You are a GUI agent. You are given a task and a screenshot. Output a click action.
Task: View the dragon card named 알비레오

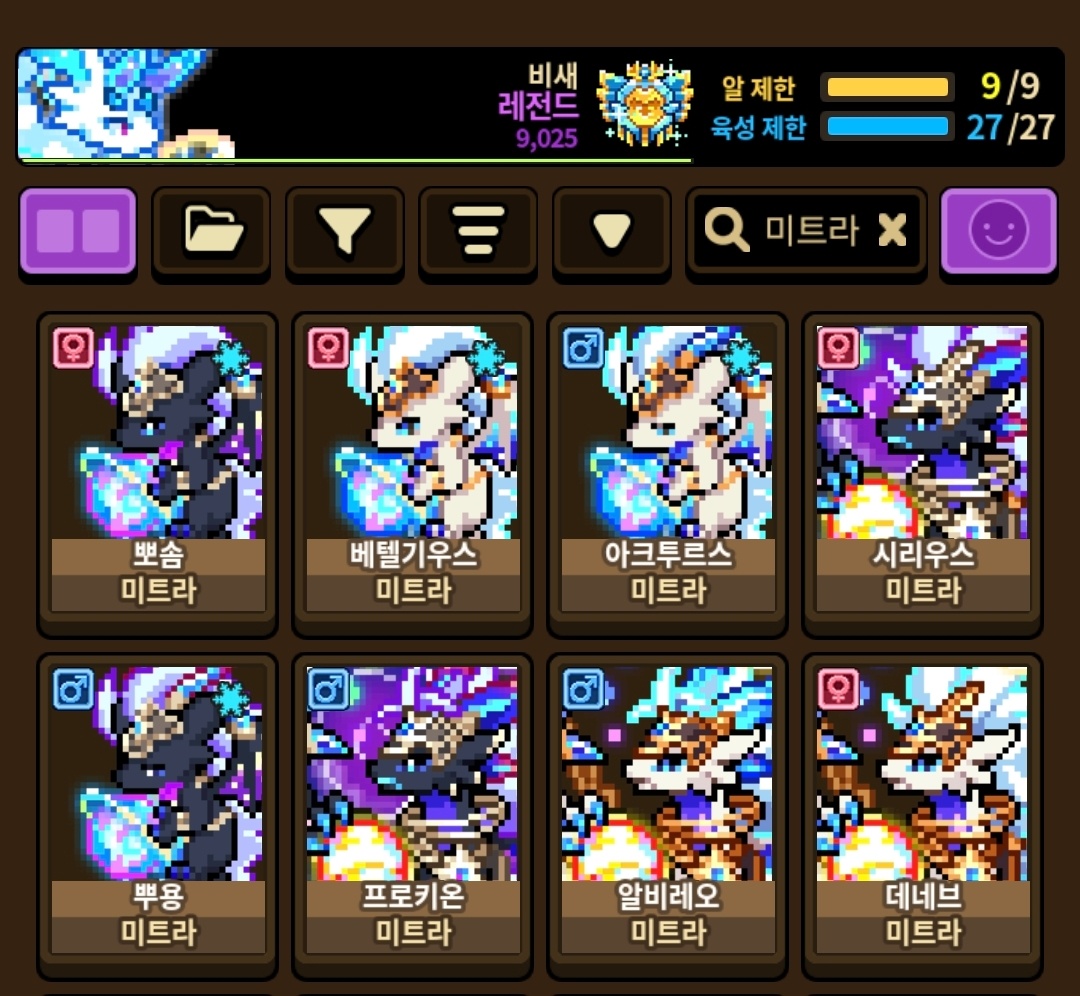coord(667,816)
